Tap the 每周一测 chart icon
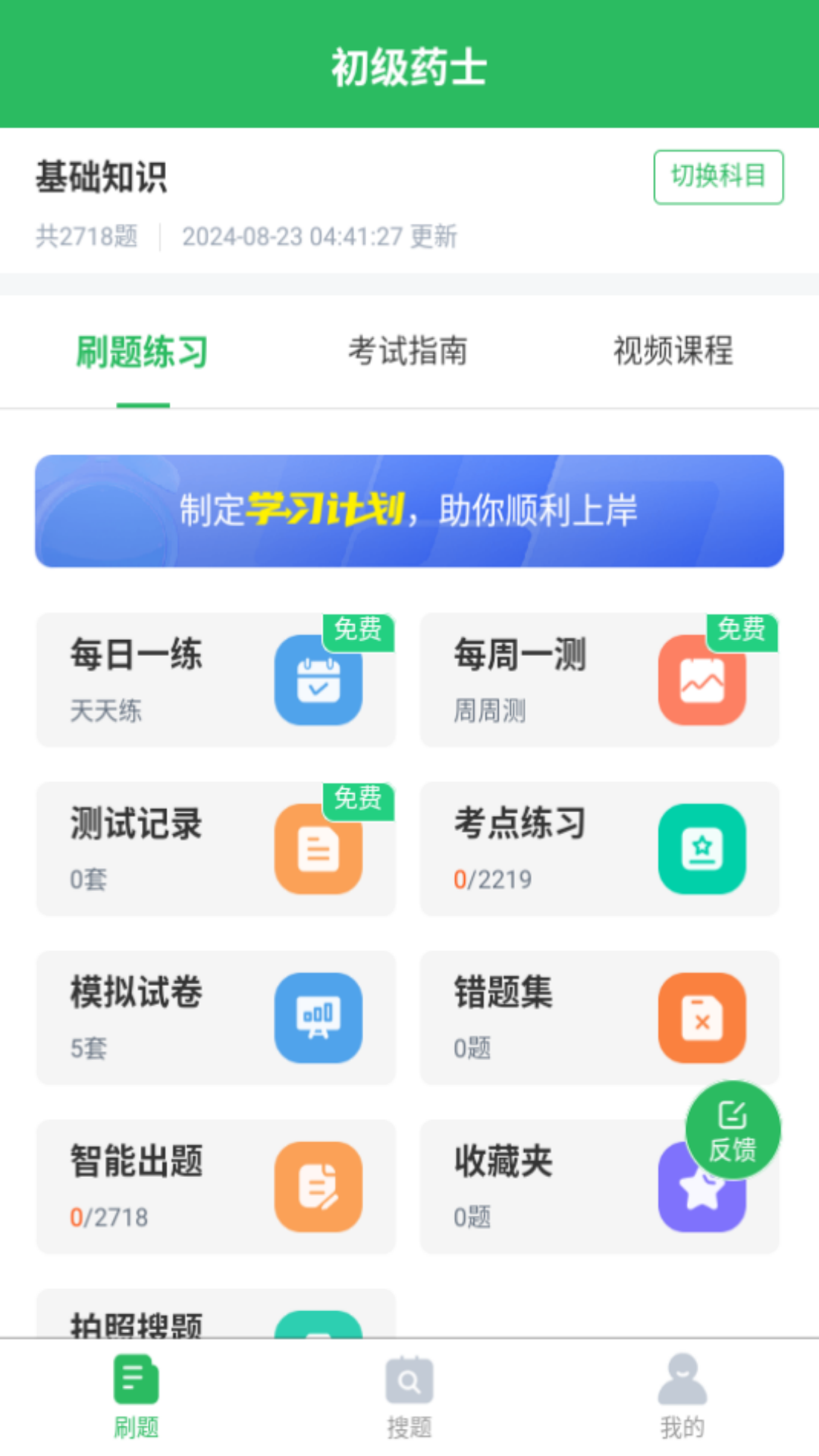This screenshot has width=819, height=1456. coord(702,680)
